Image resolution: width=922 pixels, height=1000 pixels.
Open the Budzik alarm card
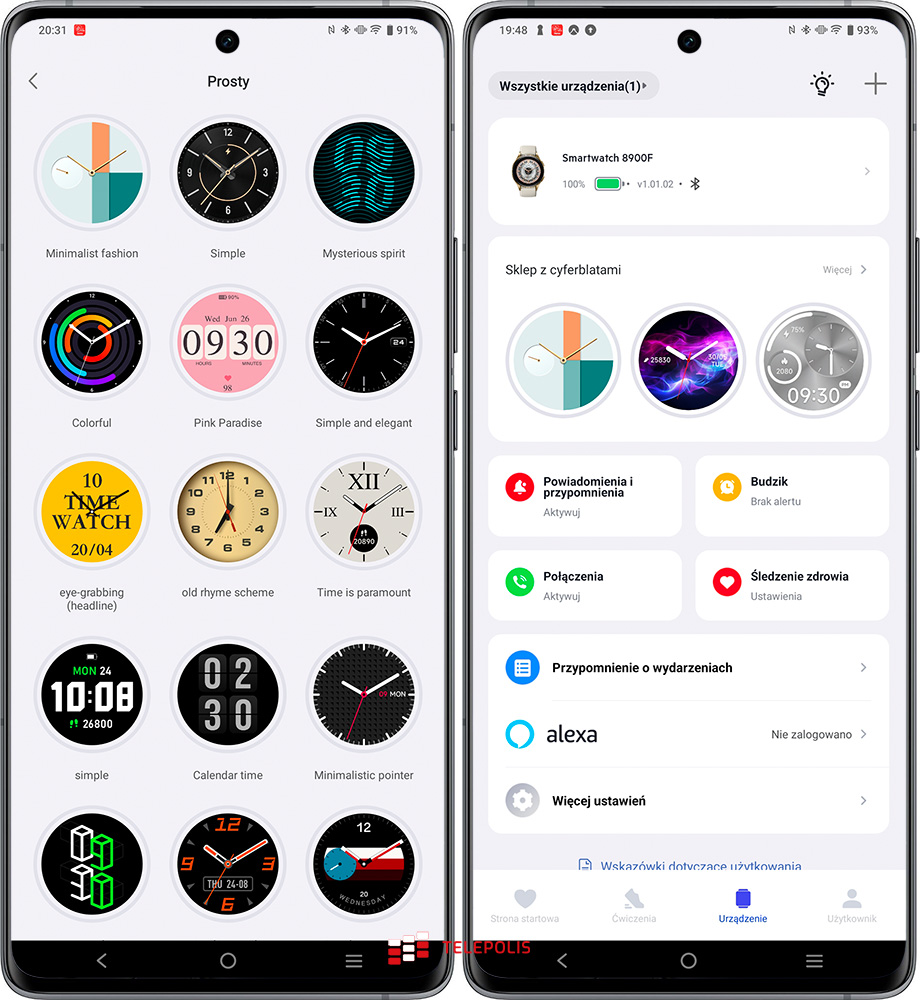(x=791, y=496)
